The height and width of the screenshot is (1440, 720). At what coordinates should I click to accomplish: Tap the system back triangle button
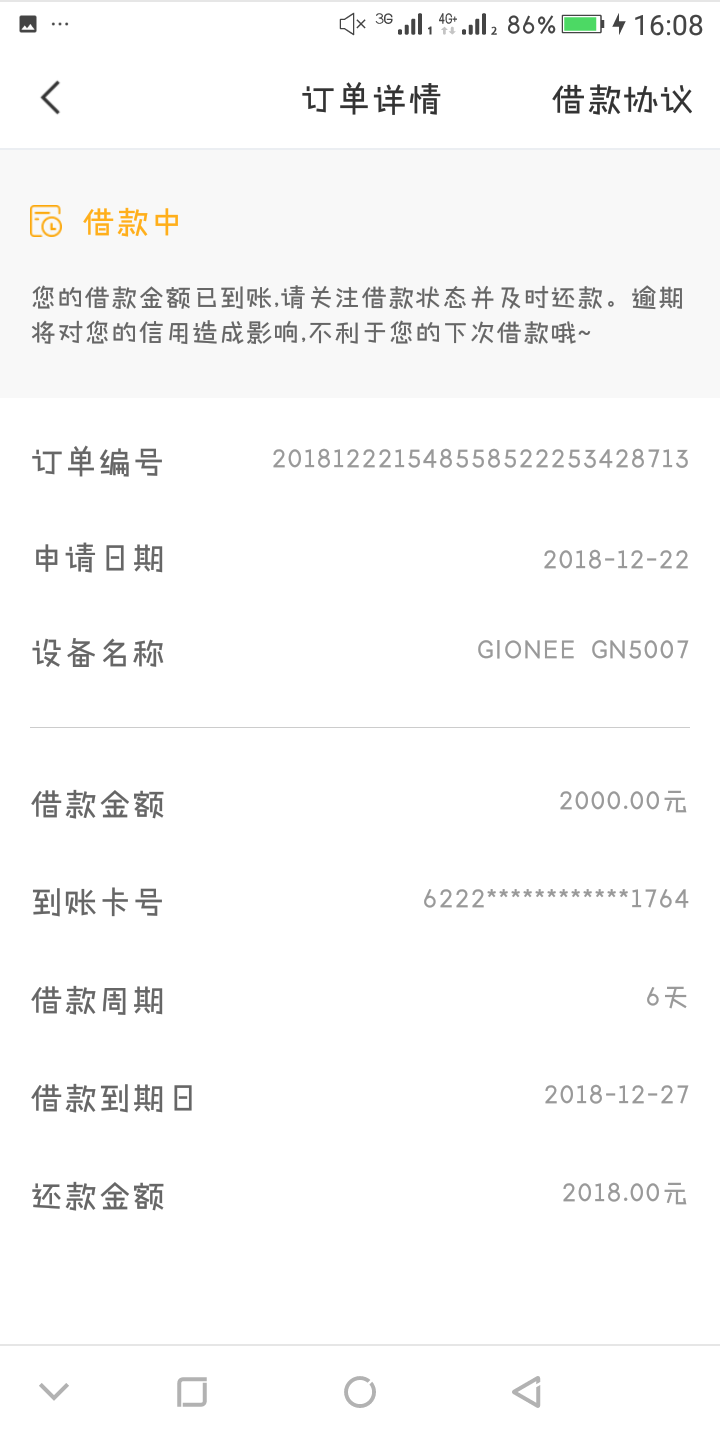pos(526,1392)
